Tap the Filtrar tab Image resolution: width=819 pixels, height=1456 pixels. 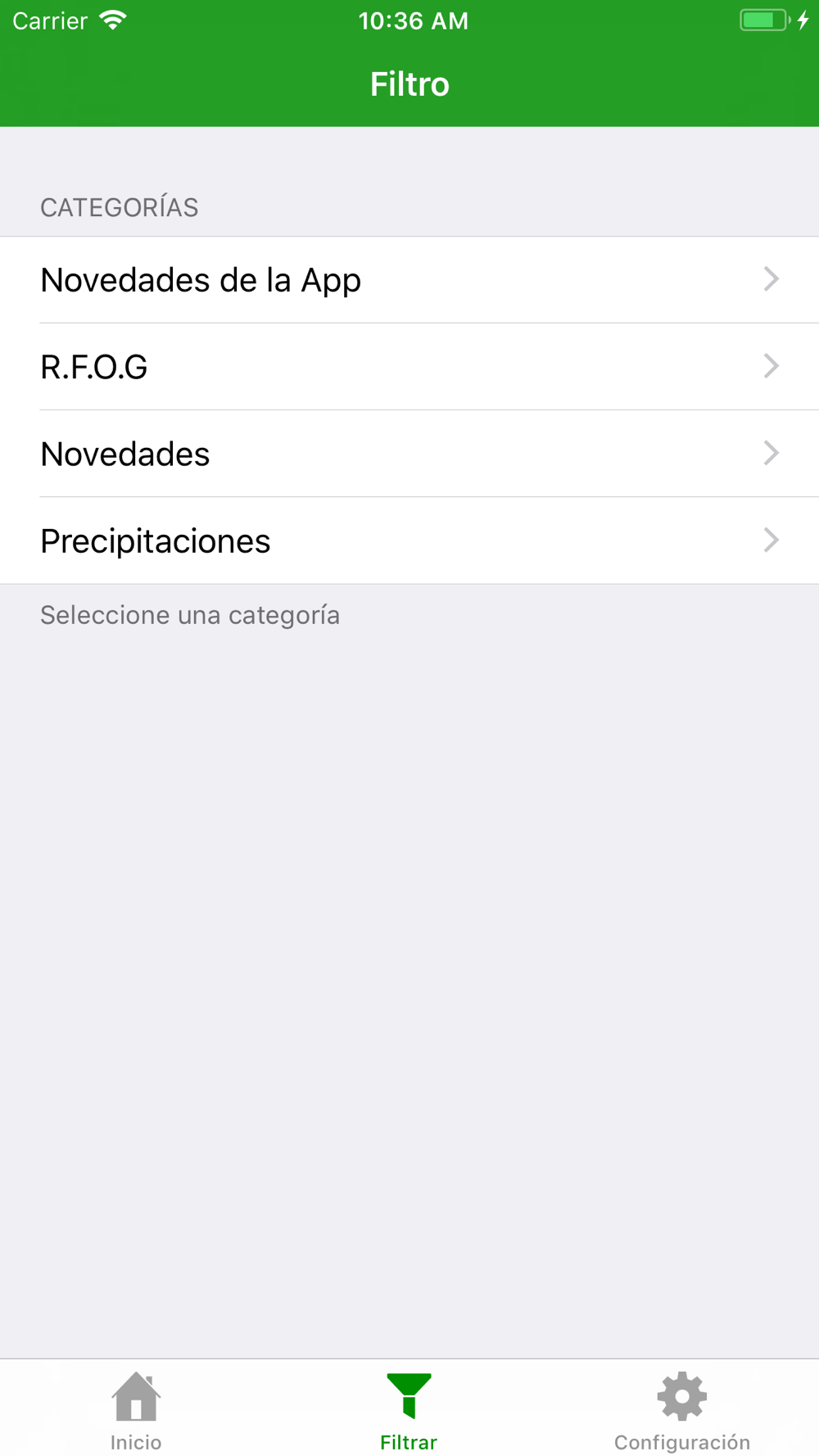409,1410
